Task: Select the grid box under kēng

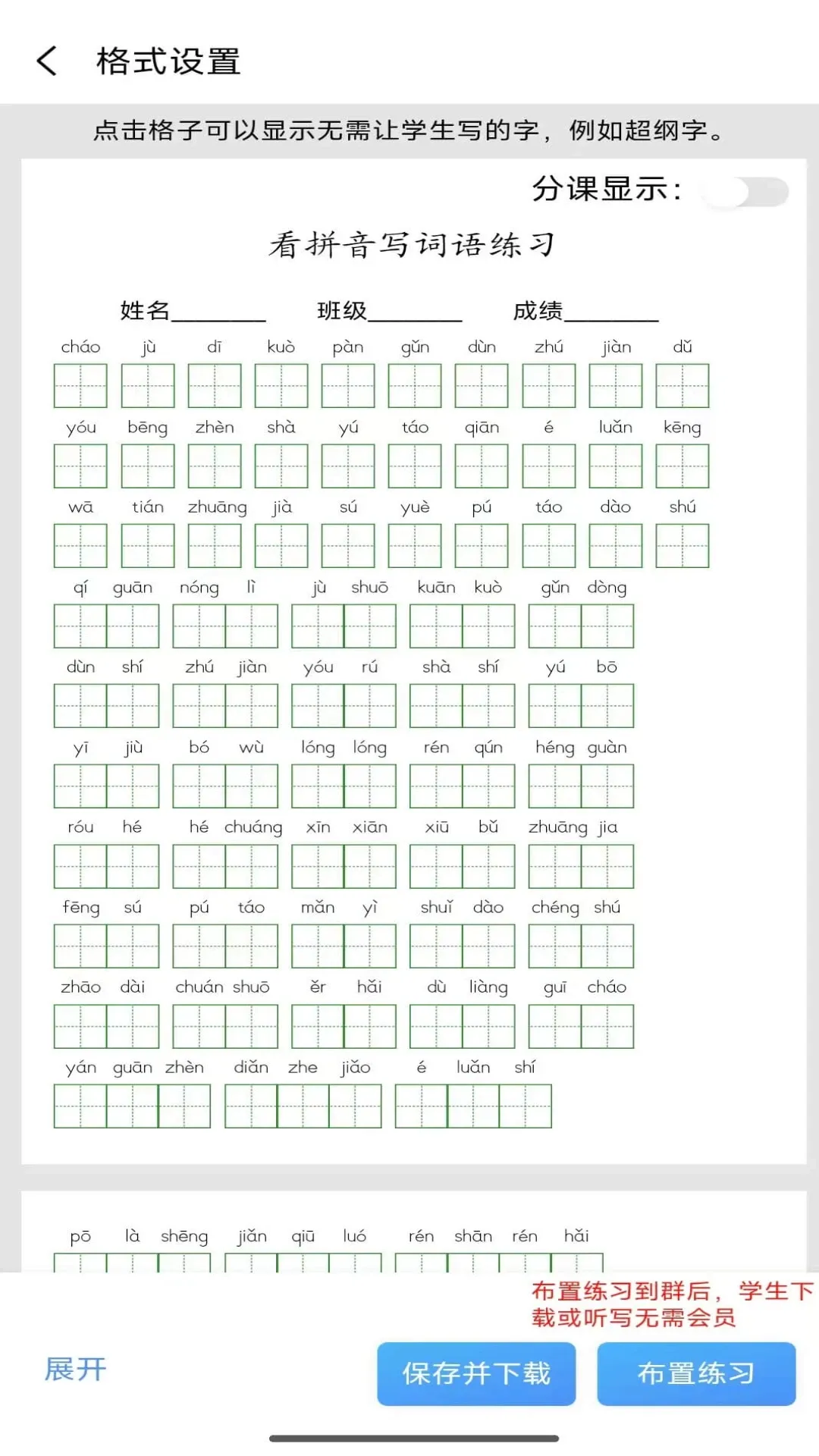Action: 682,466
